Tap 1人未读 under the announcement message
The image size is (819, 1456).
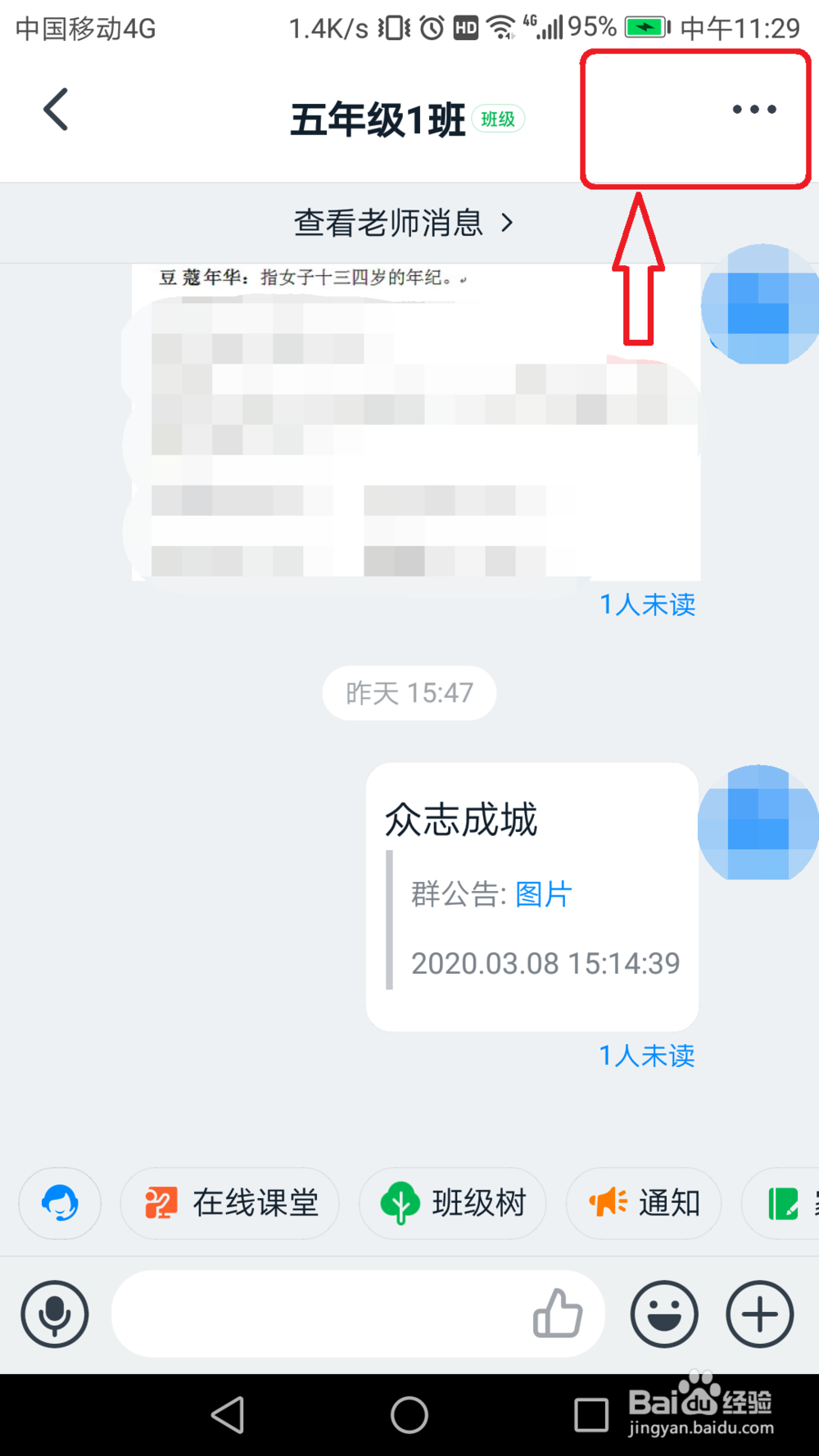point(647,1056)
